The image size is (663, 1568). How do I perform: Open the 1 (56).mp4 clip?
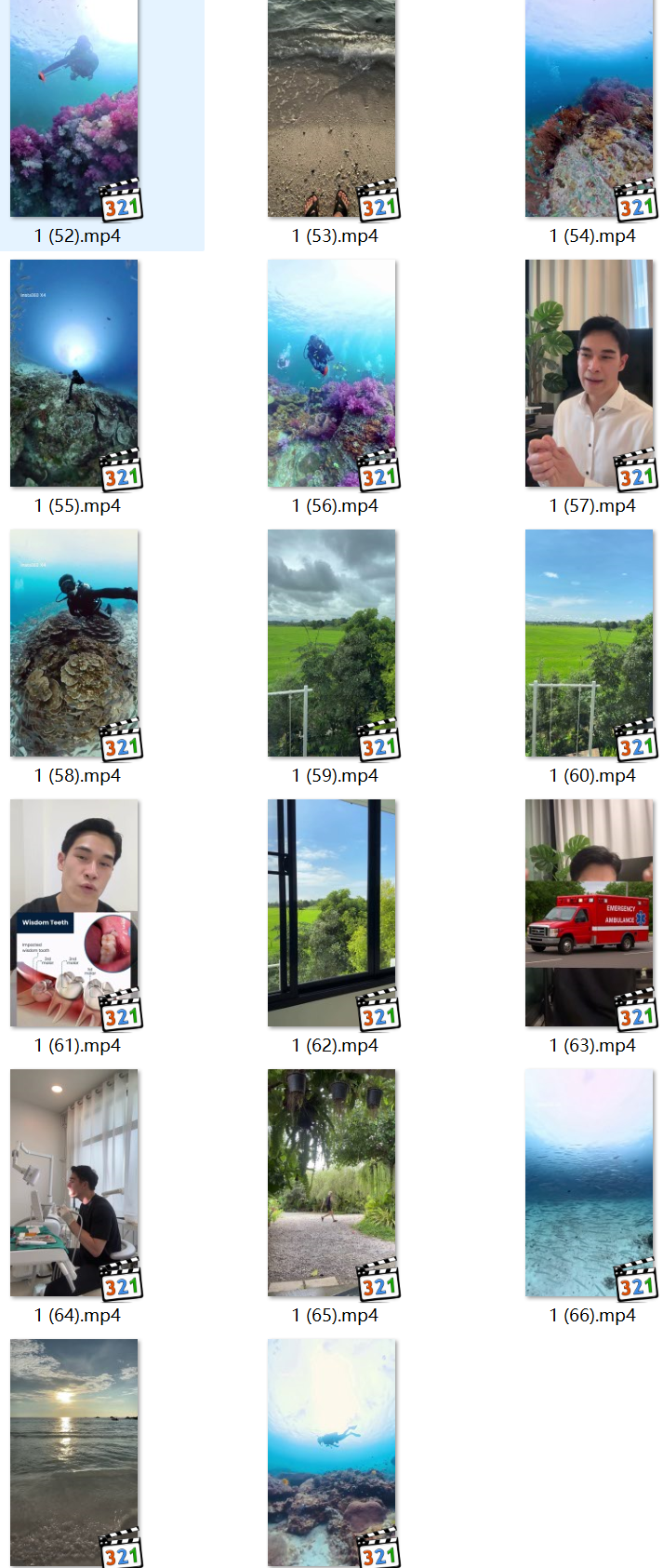(x=332, y=373)
